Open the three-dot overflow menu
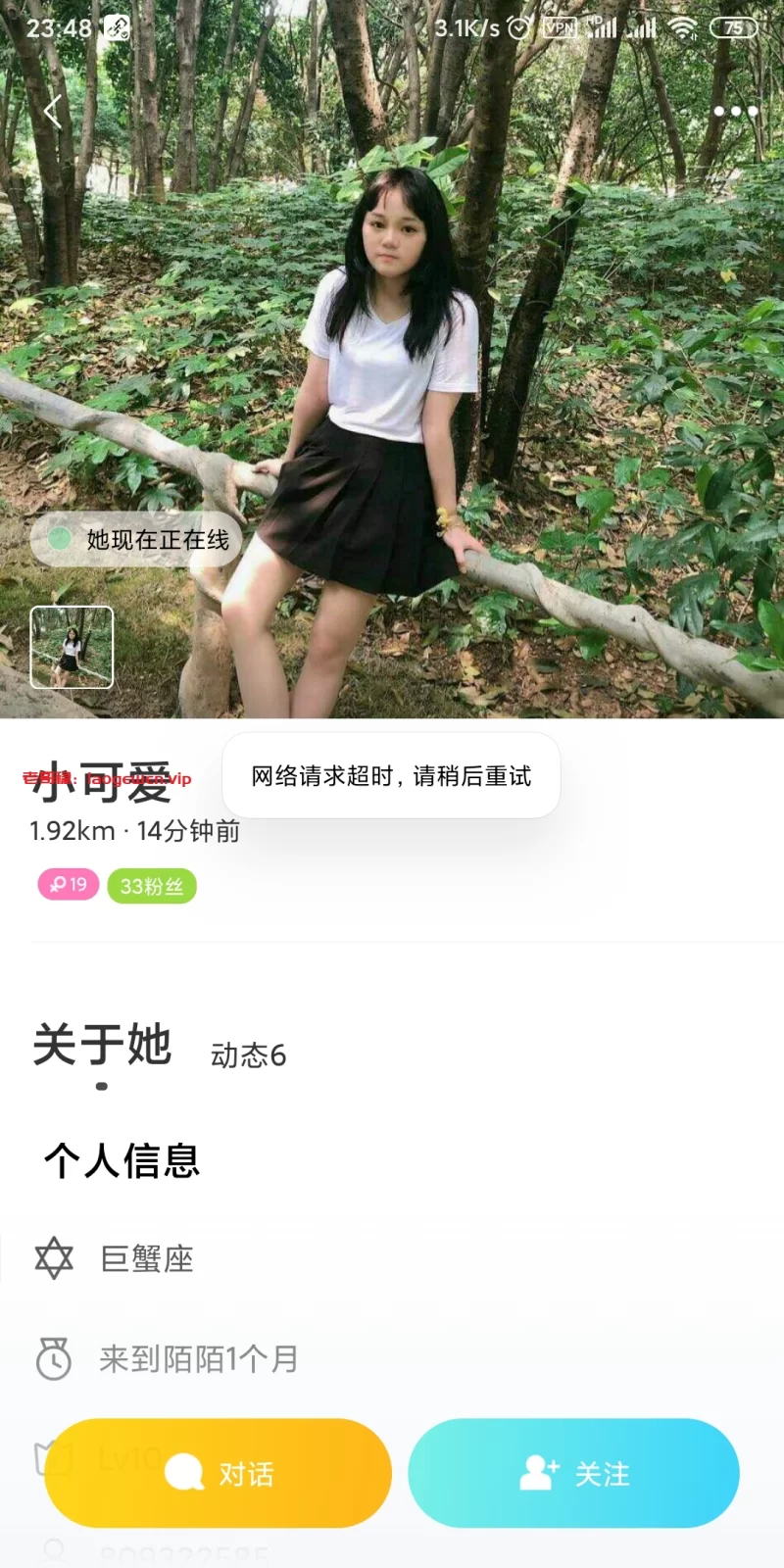The width and height of the screenshot is (784, 1568). click(735, 112)
